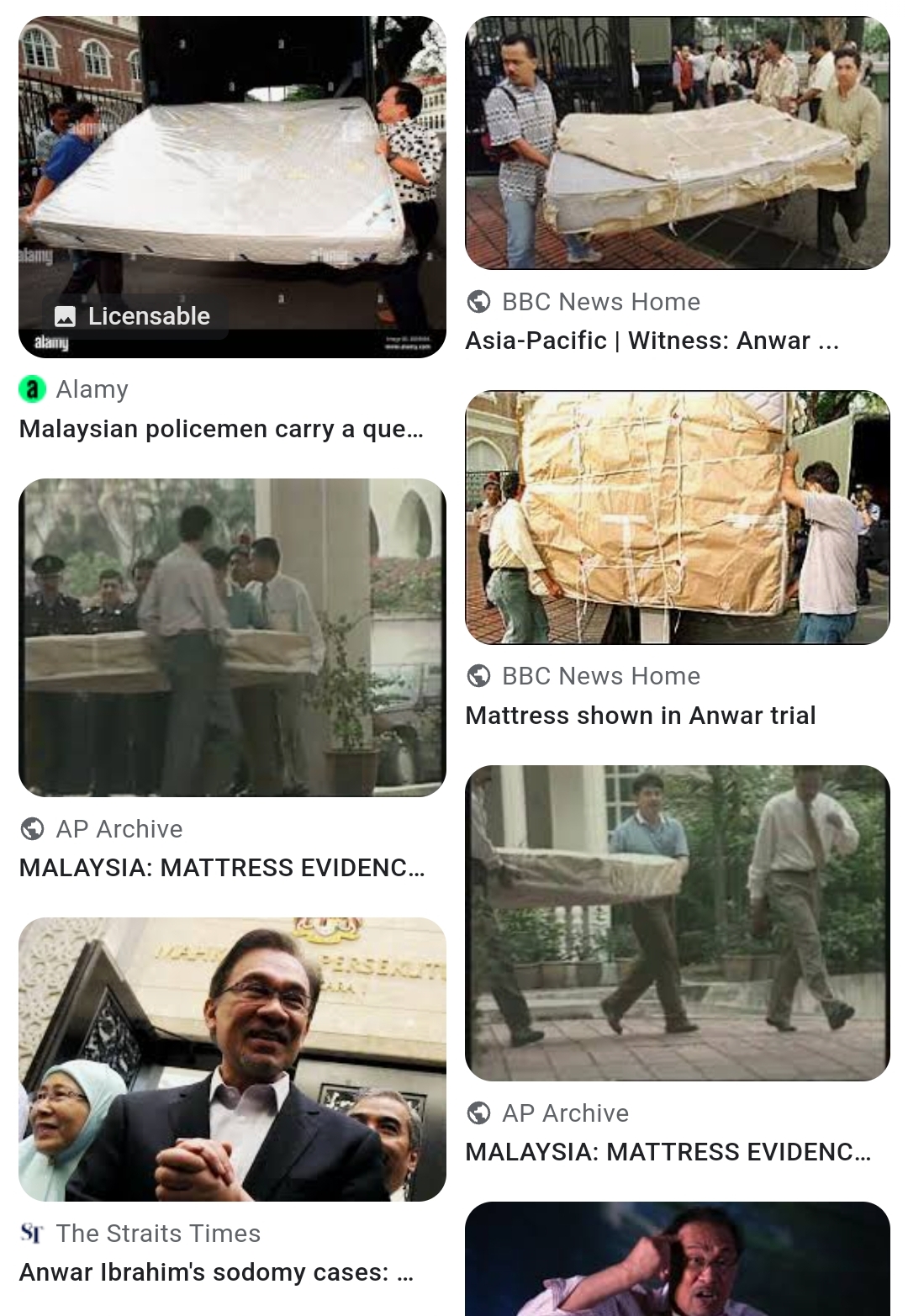Open the AP Archive image of men walking
The width and height of the screenshot is (908, 1316).
coord(677,922)
